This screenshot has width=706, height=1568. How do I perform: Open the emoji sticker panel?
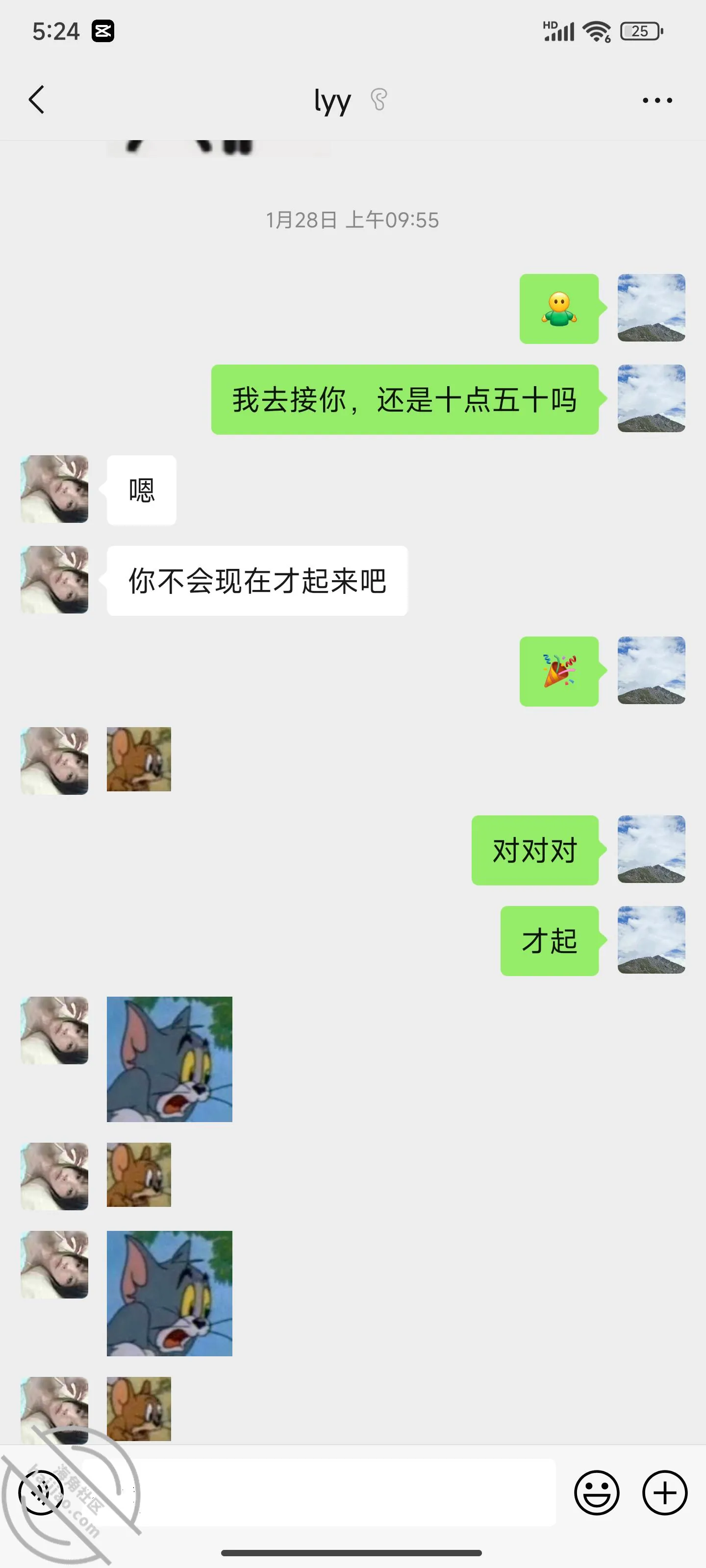(596, 1492)
